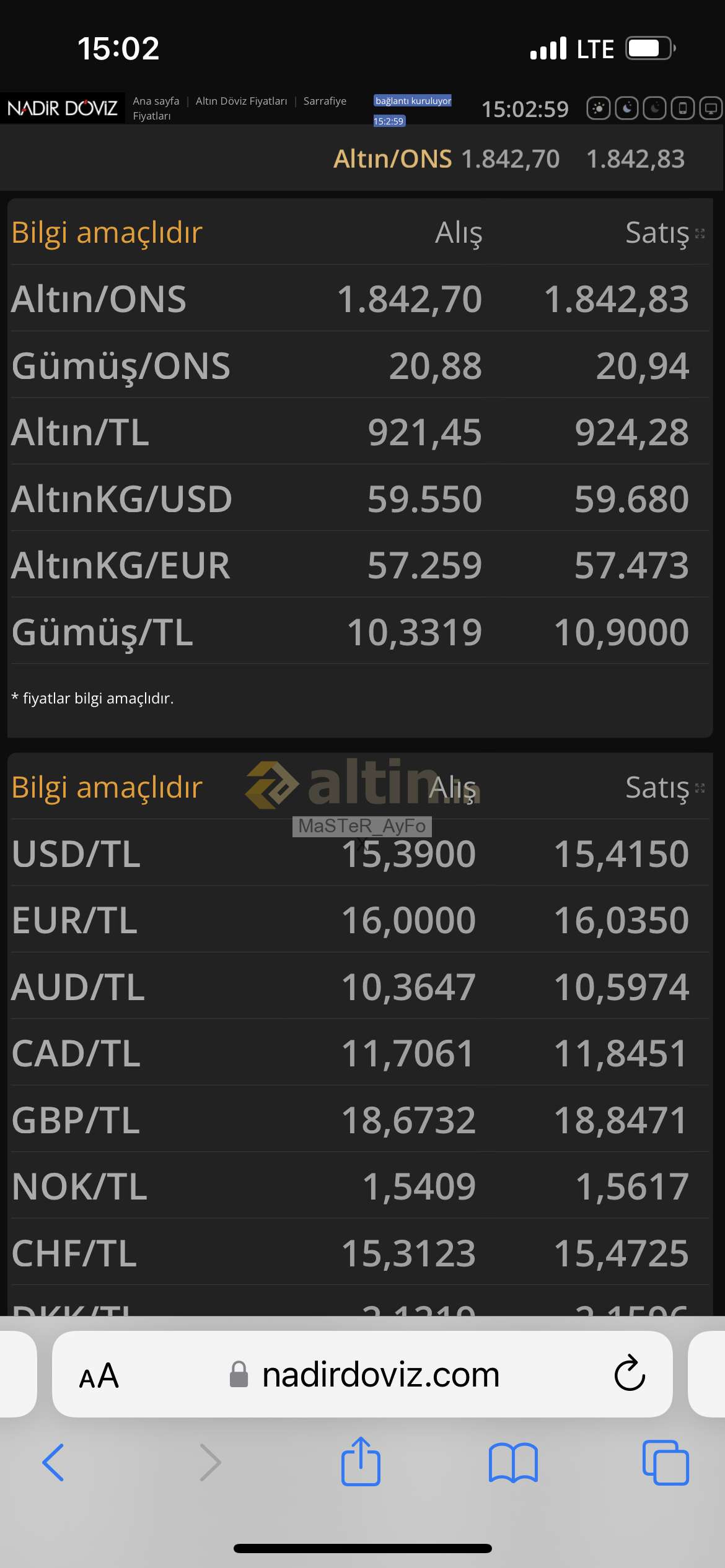The height and width of the screenshot is (1568, 725).
Task: Go to Ana sayfa via the link
Action: point(157,100)
